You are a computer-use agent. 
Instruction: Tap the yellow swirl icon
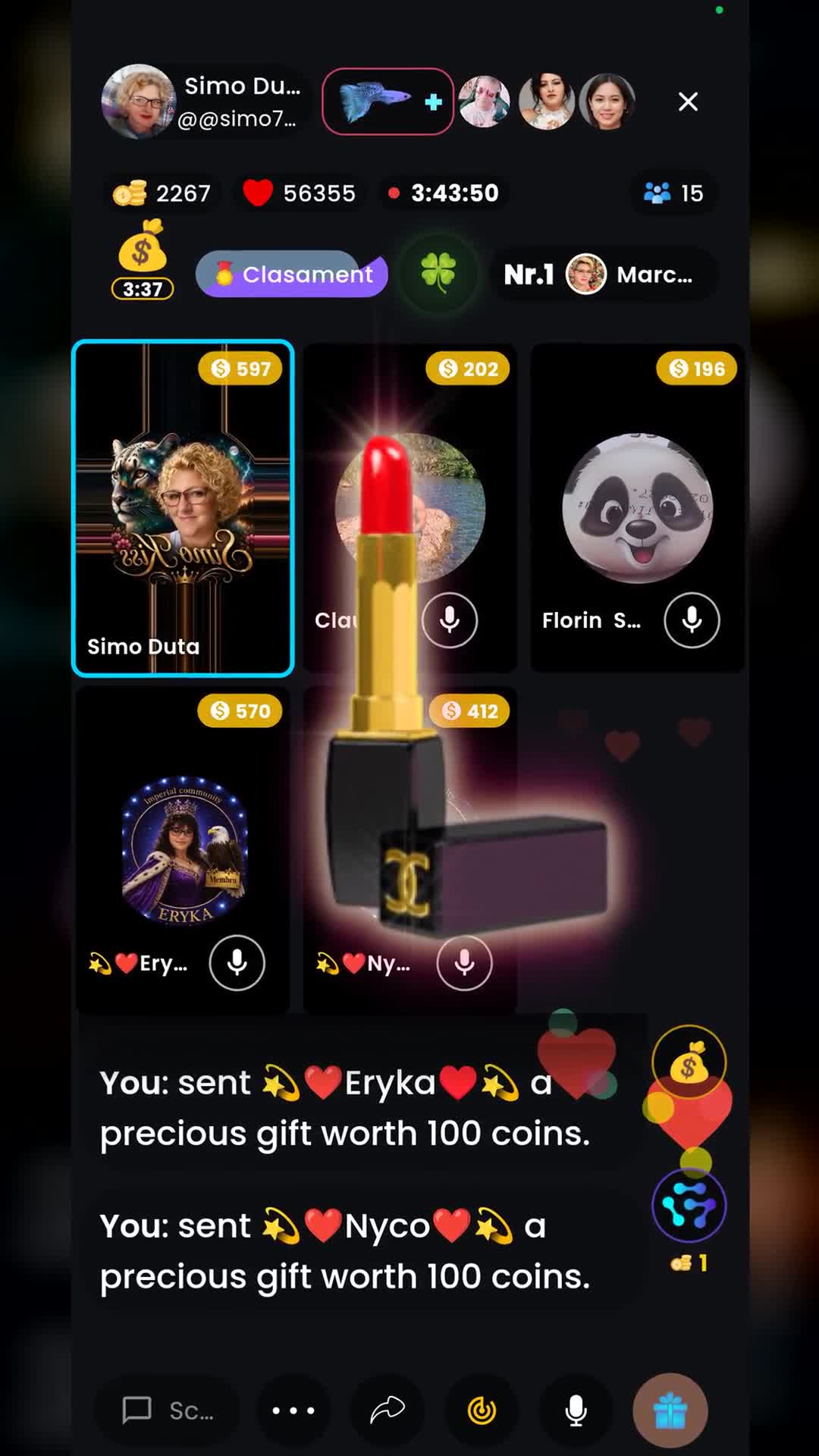(482, 1410)
